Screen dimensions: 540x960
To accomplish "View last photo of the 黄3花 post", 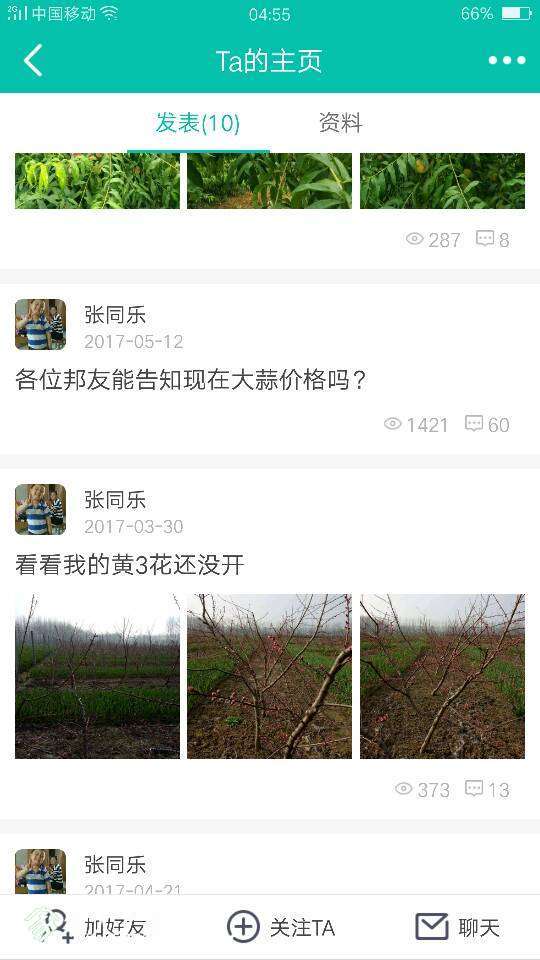I will click(442, 676).
